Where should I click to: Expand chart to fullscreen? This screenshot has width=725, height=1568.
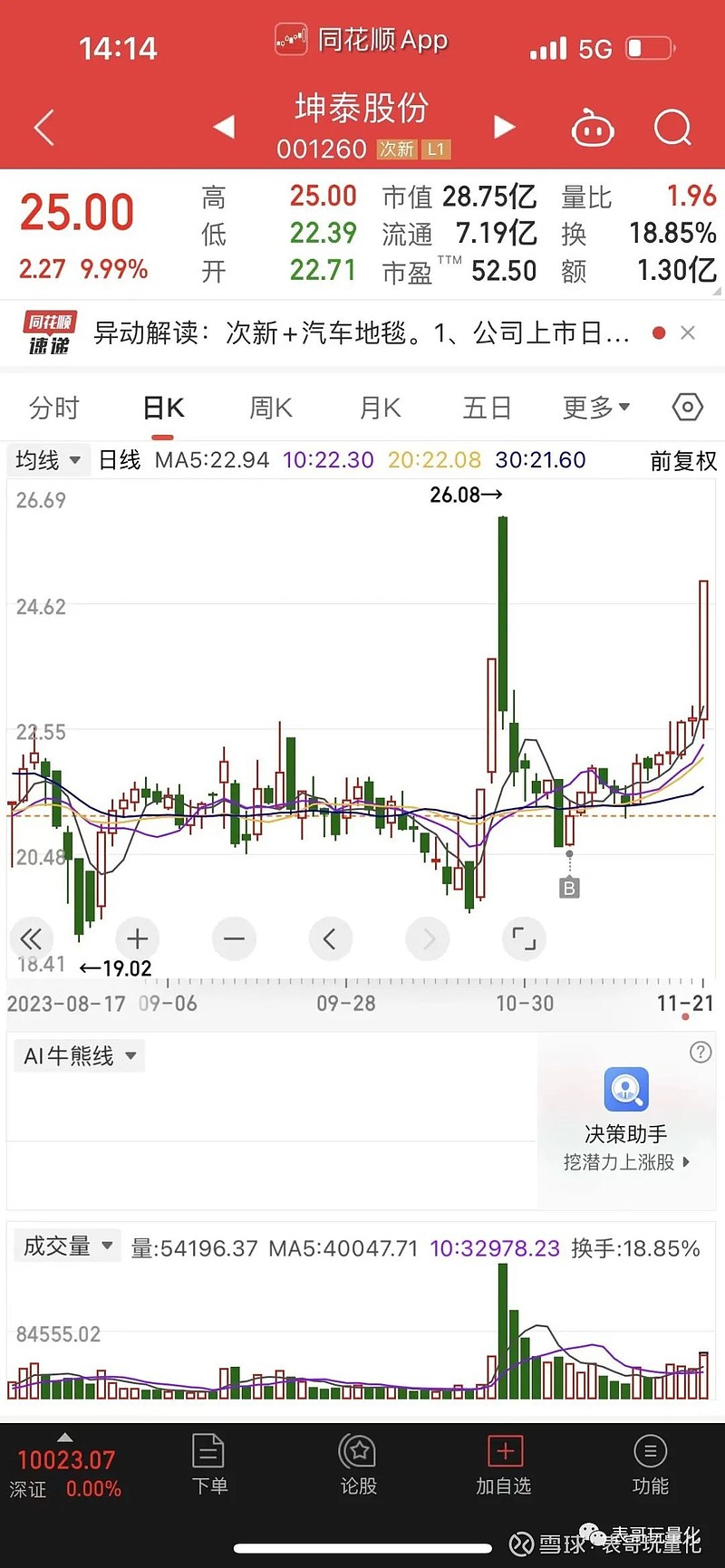(524, 938)
